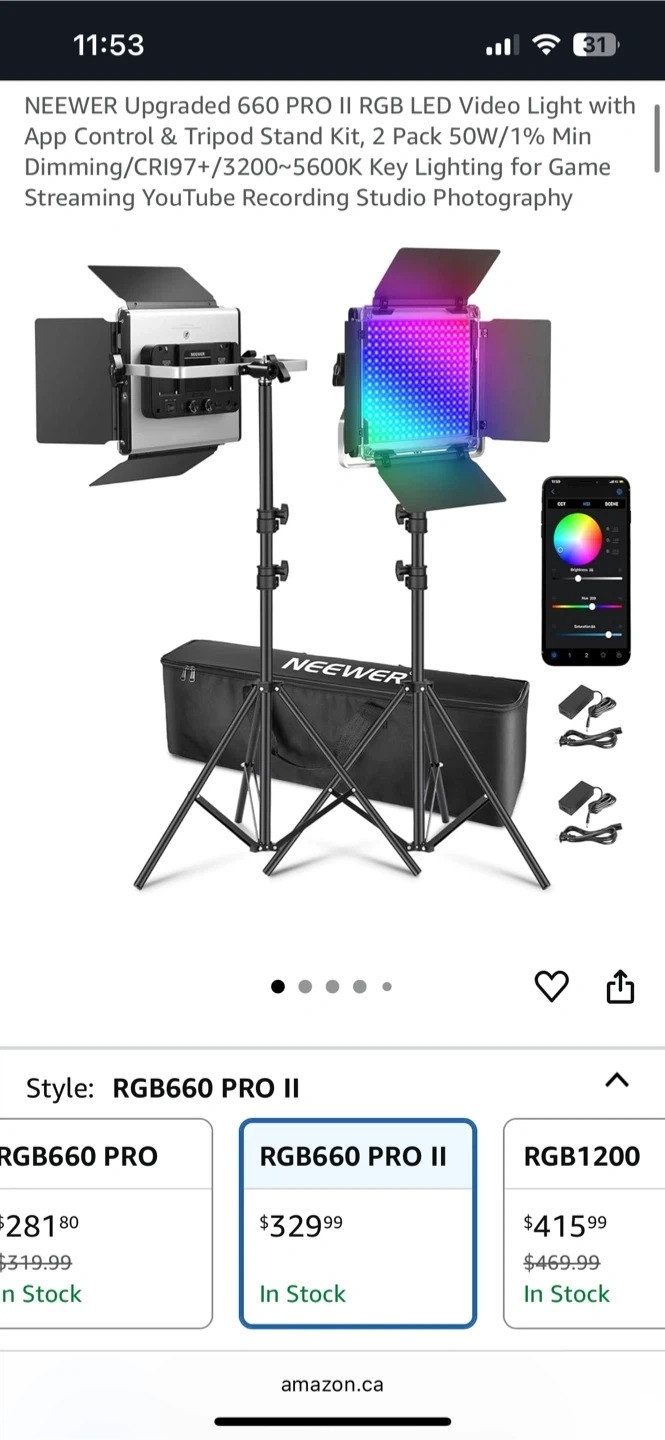The width and height of the screenshot is (665, 1440).
Task: Add product to wish list heart
Action: pyautogui.click(x=551, y=986)
